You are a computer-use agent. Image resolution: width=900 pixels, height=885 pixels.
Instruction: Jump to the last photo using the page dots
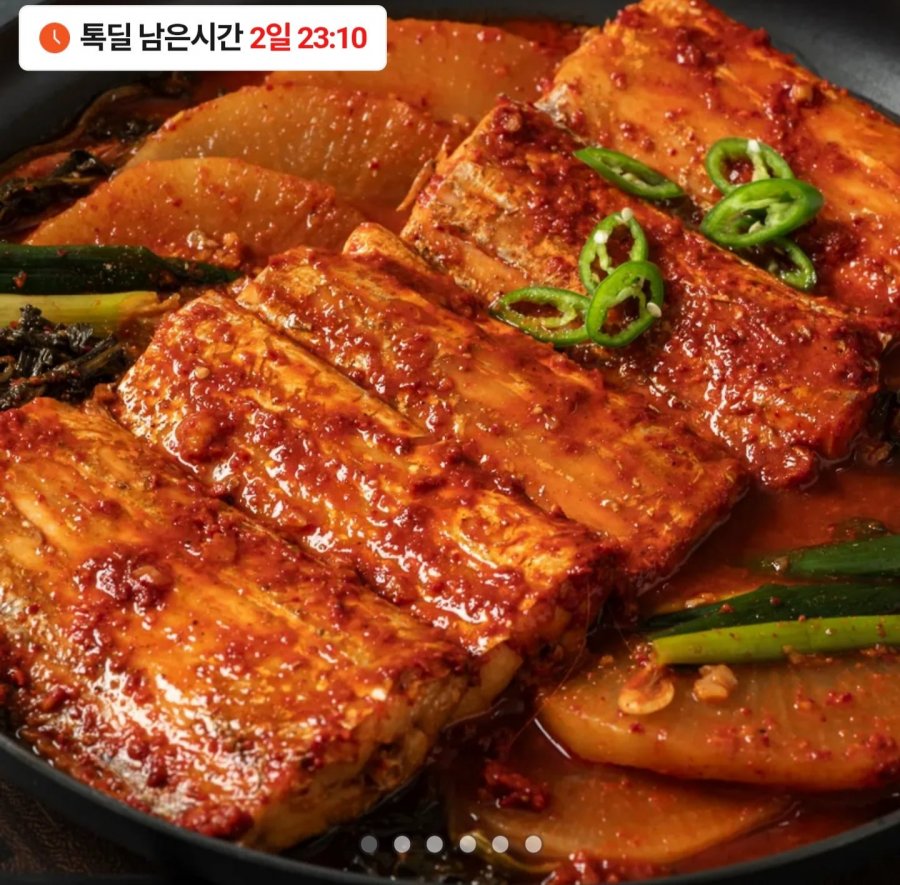pyautogui.click(x=533, y=844)
